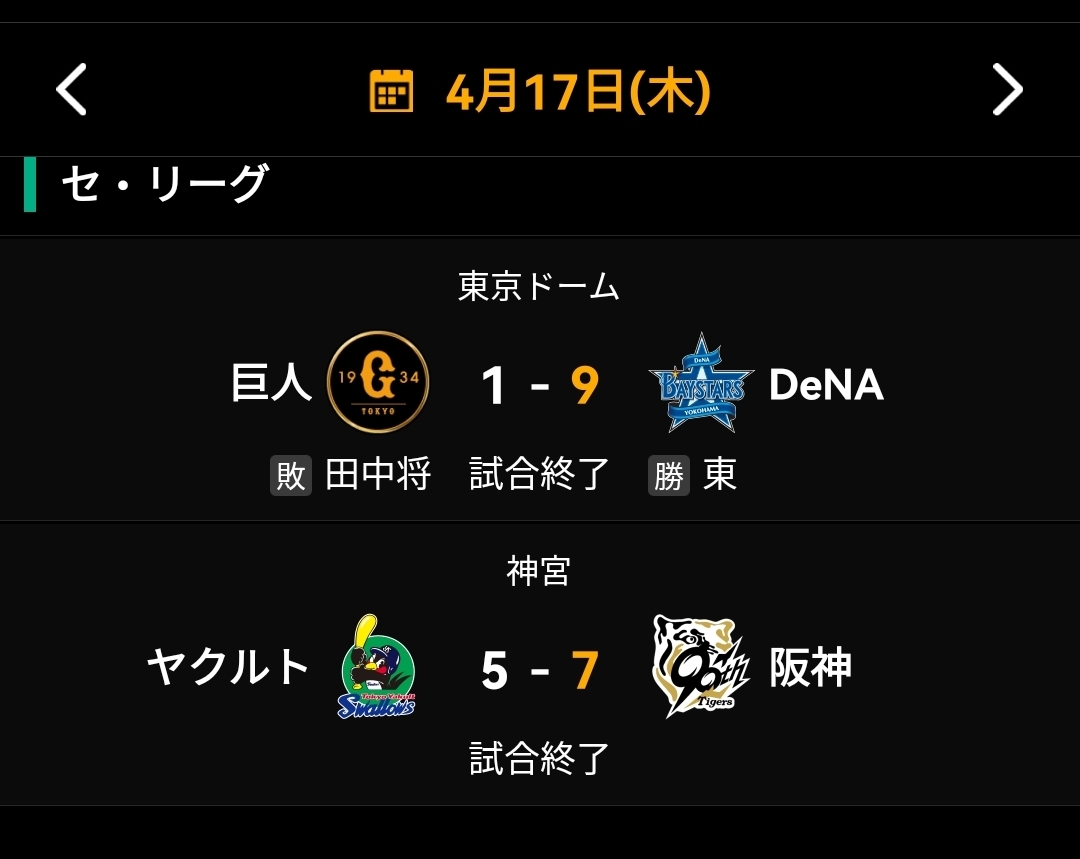Go to the next day's games
Screen dimensions: 1080x859
point(1007,90)
